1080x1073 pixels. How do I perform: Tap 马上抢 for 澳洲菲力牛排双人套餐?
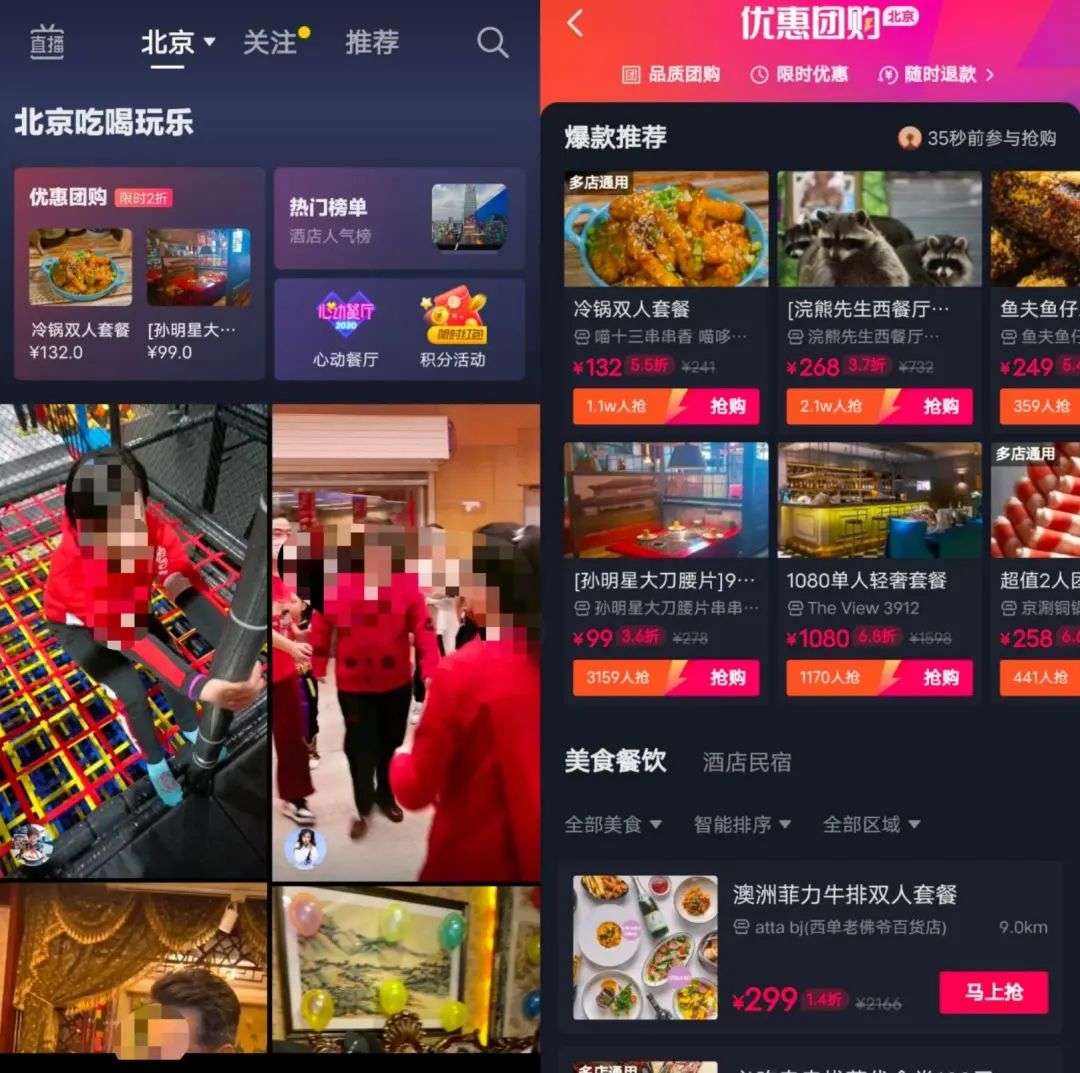click(993, 992)
